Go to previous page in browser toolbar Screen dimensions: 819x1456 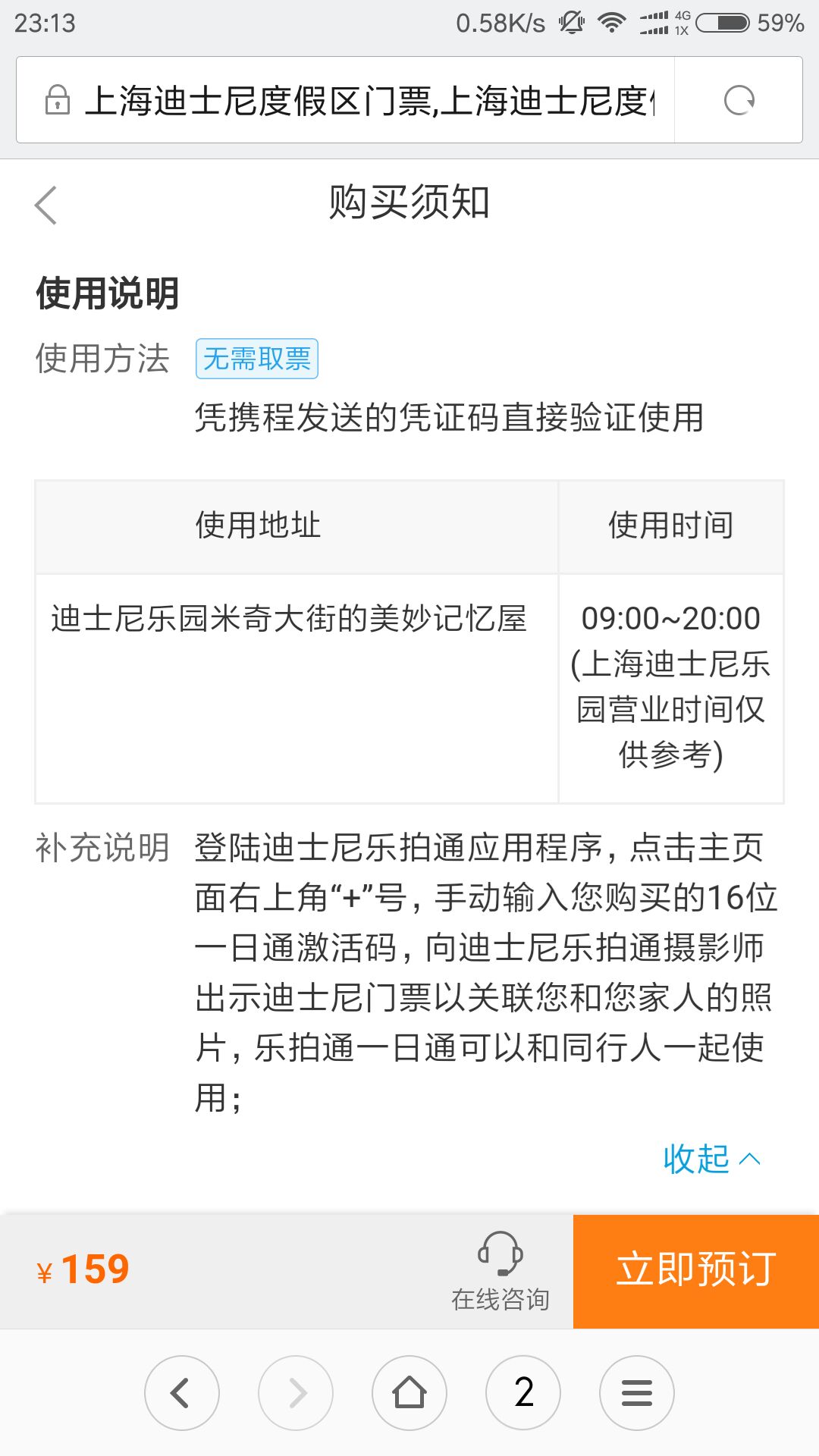point(182,1393)
